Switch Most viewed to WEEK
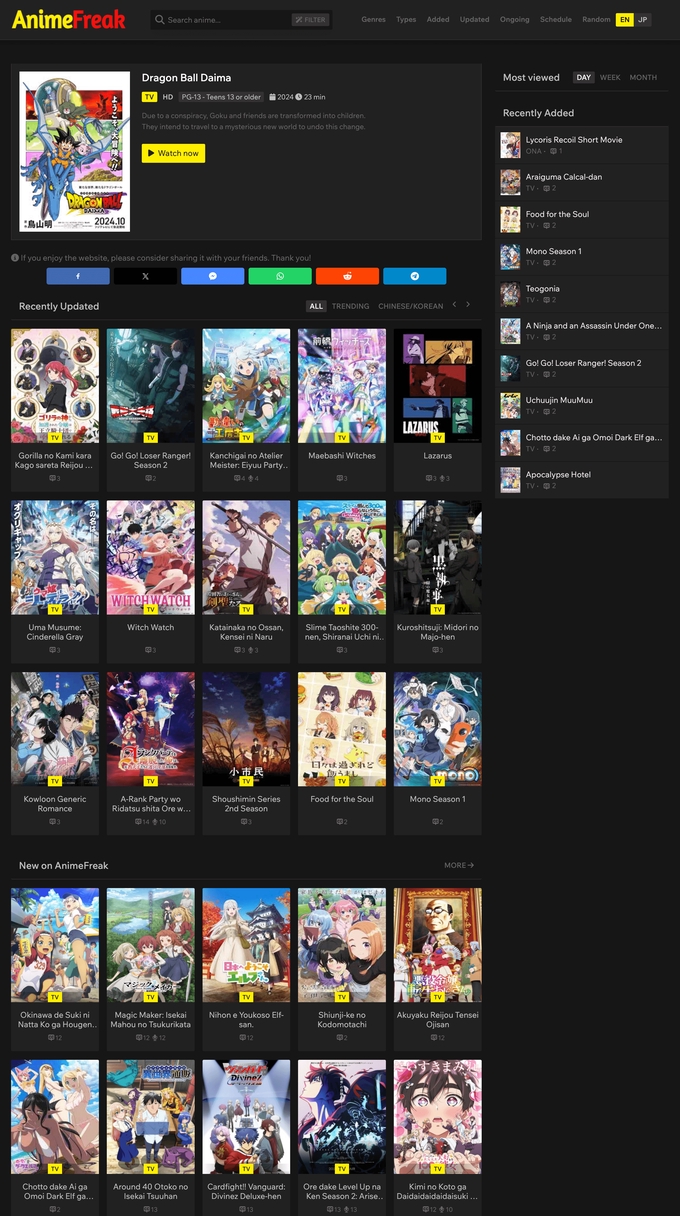The height and width of the screenshot is (1216, 680). click(x=610, y=78)
